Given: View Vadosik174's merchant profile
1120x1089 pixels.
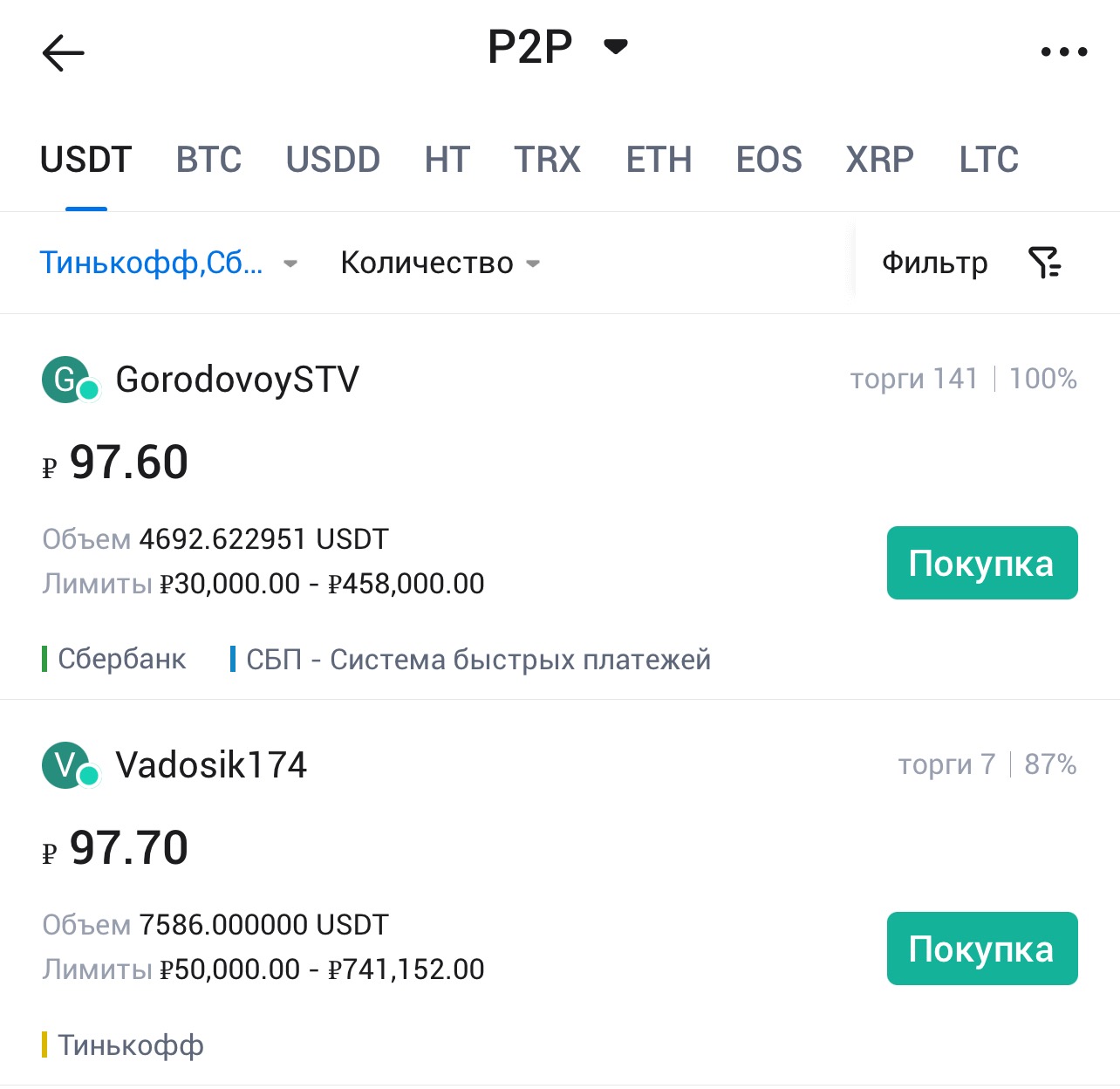Looking at the screenshot, I should [211, 765].
